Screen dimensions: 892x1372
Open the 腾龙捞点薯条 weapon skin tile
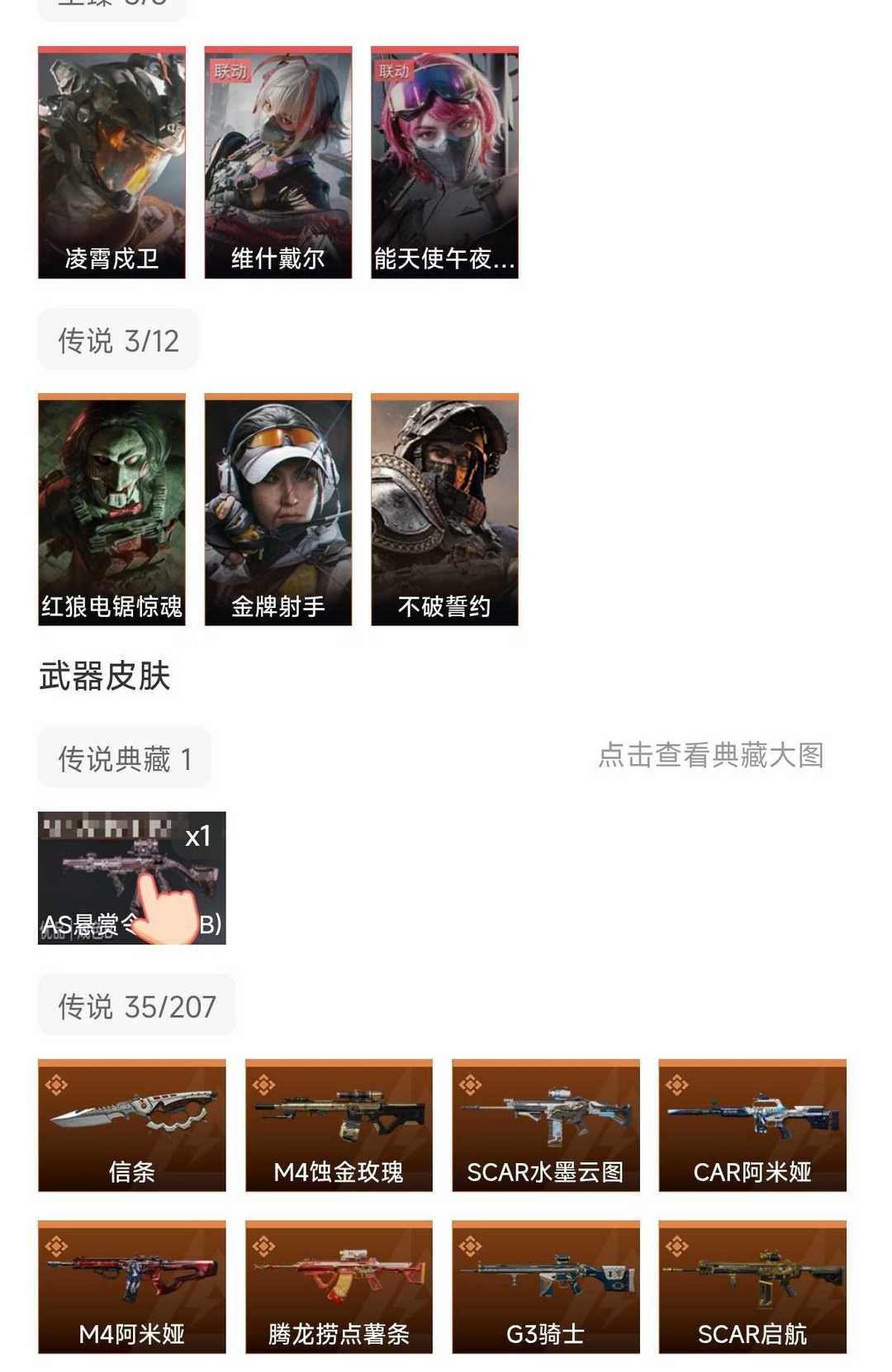pyautogui.click(x=339, y=1287)
